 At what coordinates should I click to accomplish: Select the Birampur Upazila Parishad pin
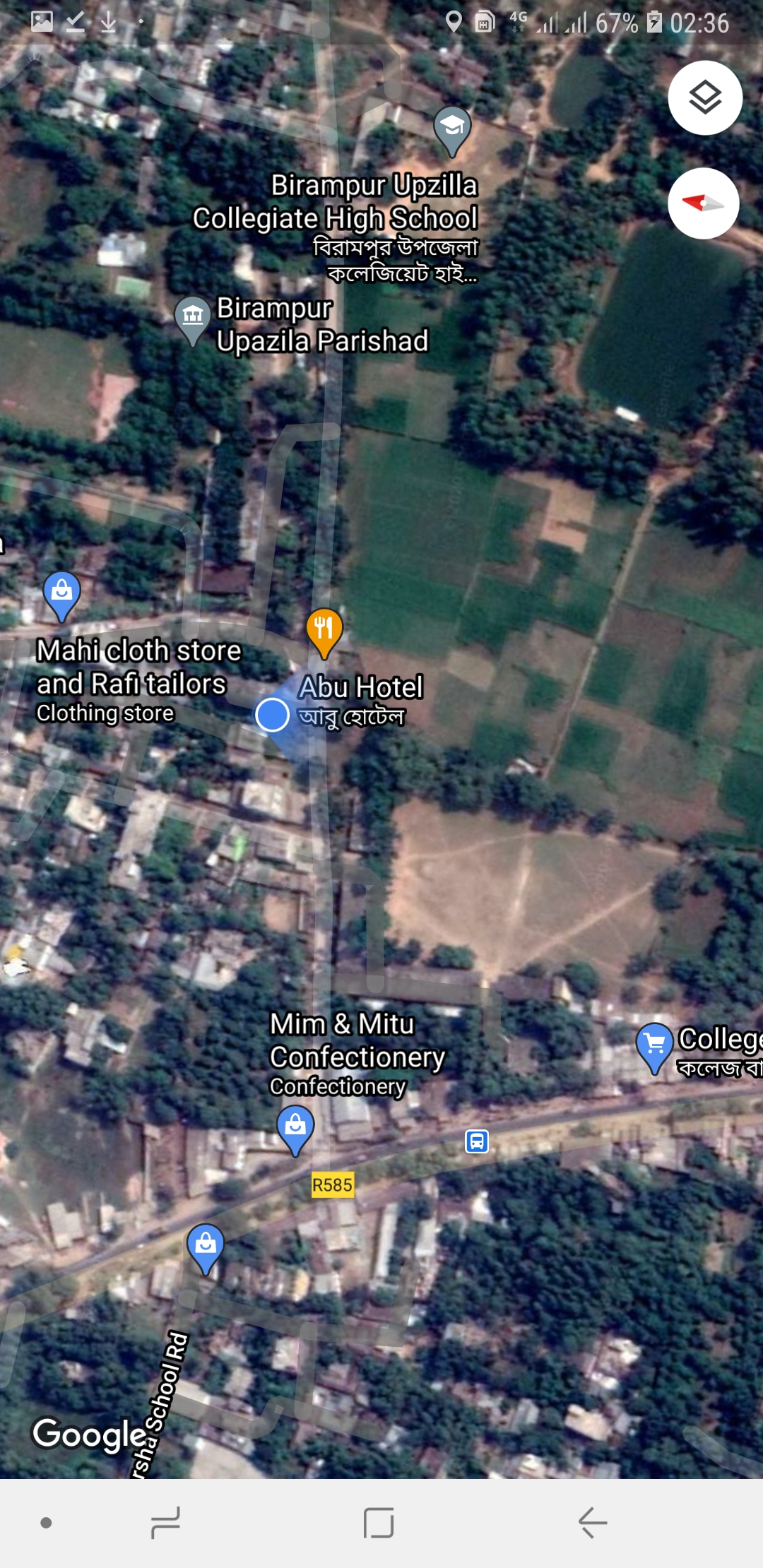(x=193, y=317)
